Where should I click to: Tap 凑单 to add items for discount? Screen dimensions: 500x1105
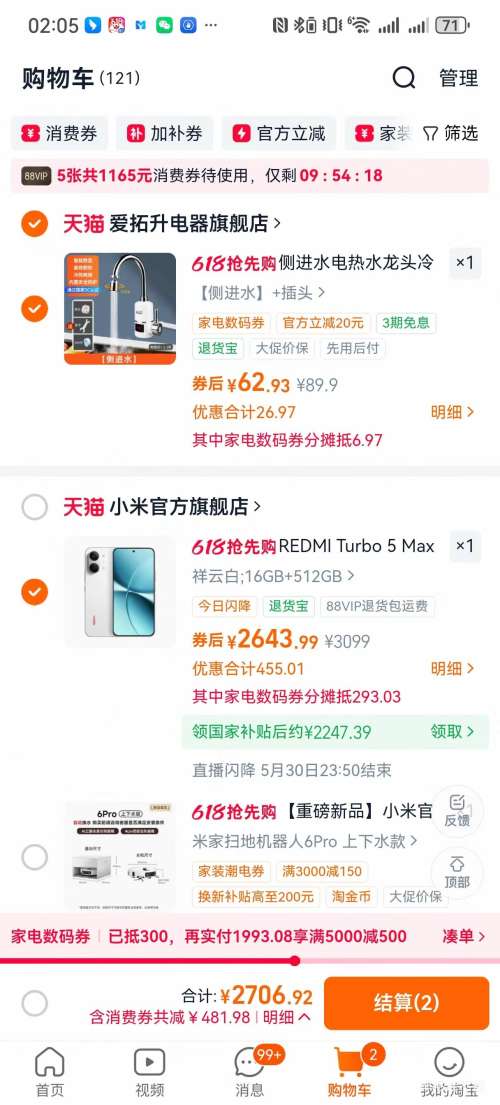pos(463,937)
